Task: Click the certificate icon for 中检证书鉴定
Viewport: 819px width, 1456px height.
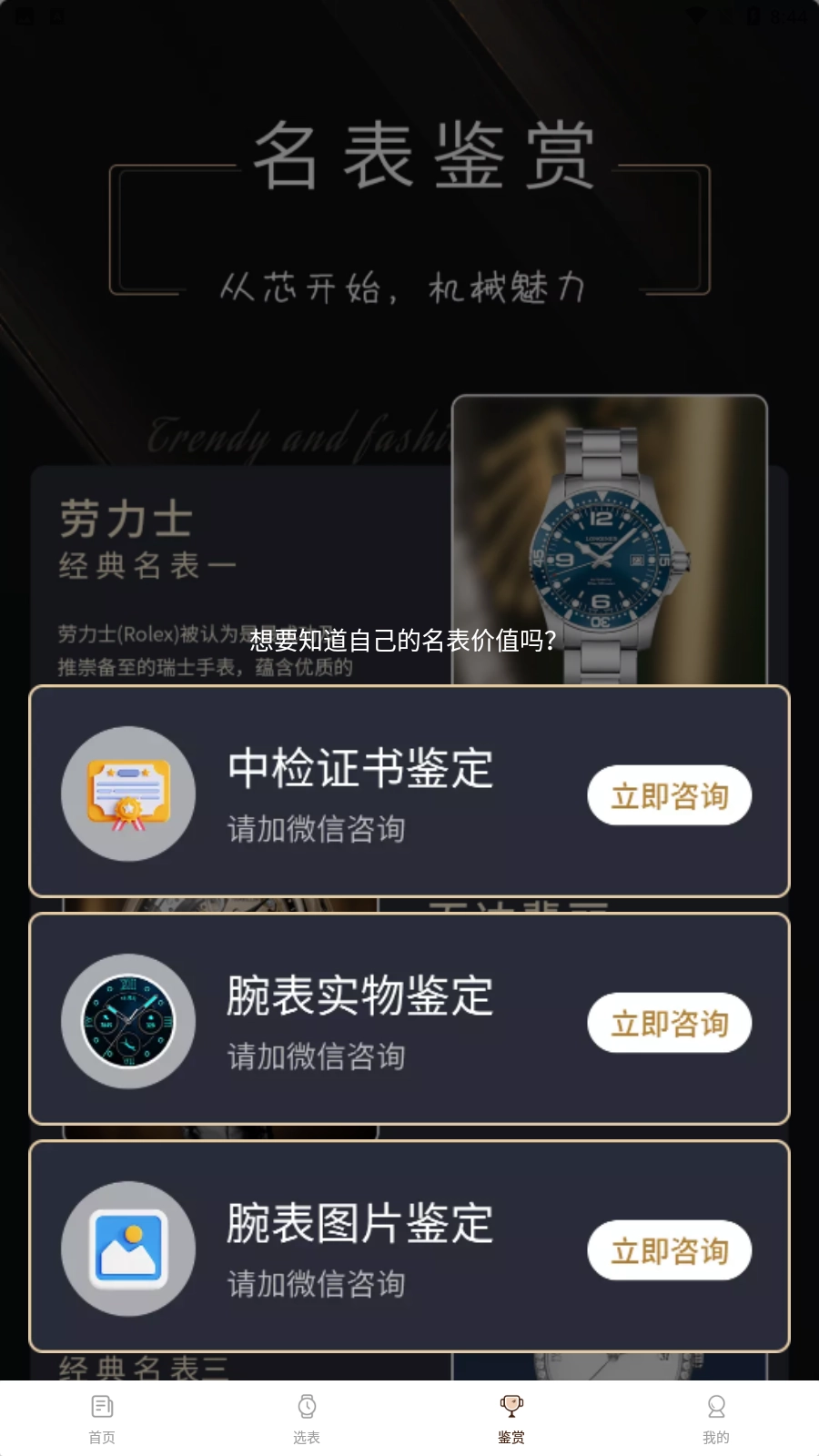Action: pos(128,794)
